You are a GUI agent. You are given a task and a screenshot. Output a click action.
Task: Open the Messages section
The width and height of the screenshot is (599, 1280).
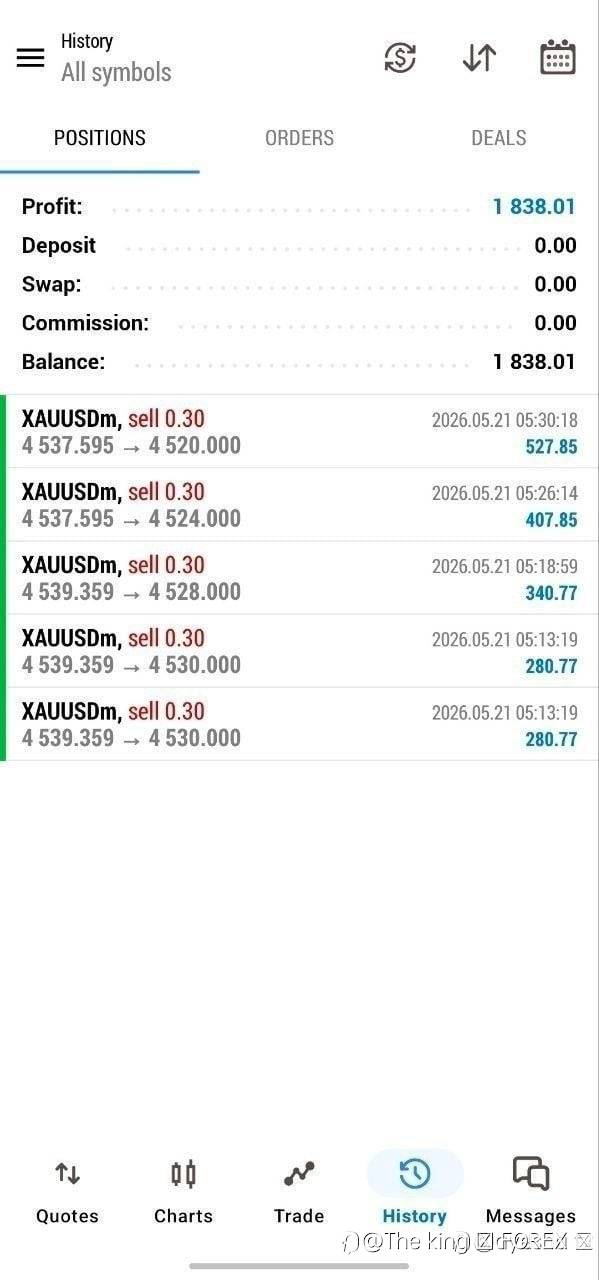(530, 1190)
